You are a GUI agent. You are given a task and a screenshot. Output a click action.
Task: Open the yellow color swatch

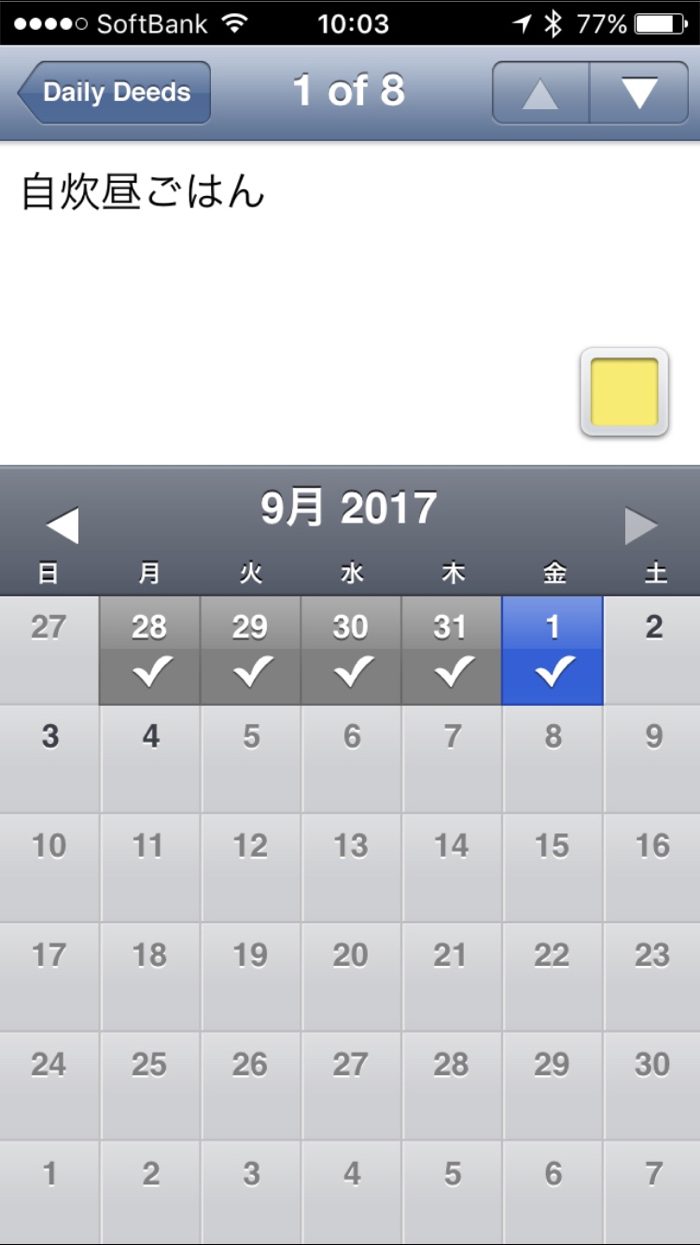tap(624, 392)
